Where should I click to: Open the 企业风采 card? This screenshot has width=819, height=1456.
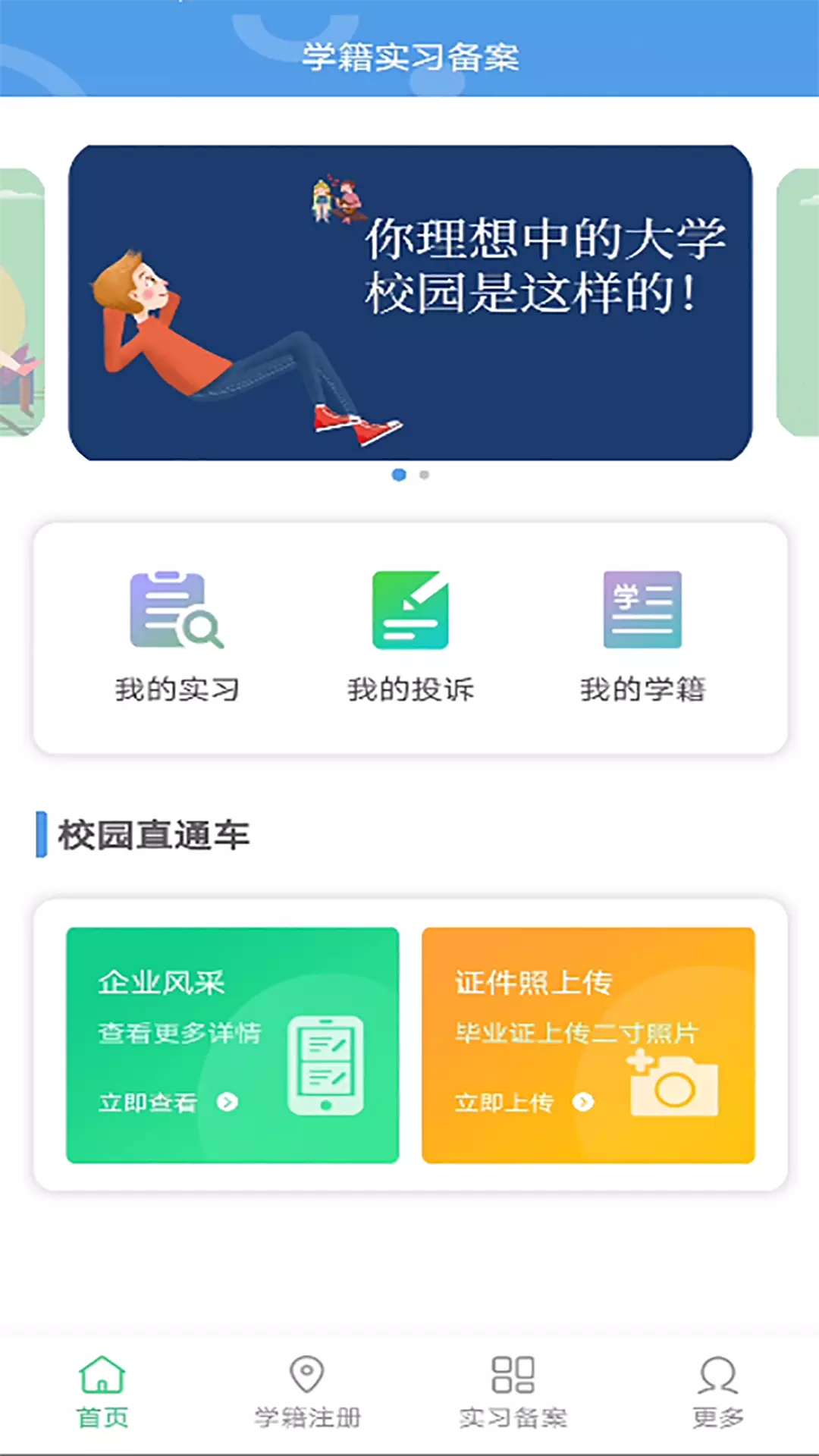point(233,1045)
